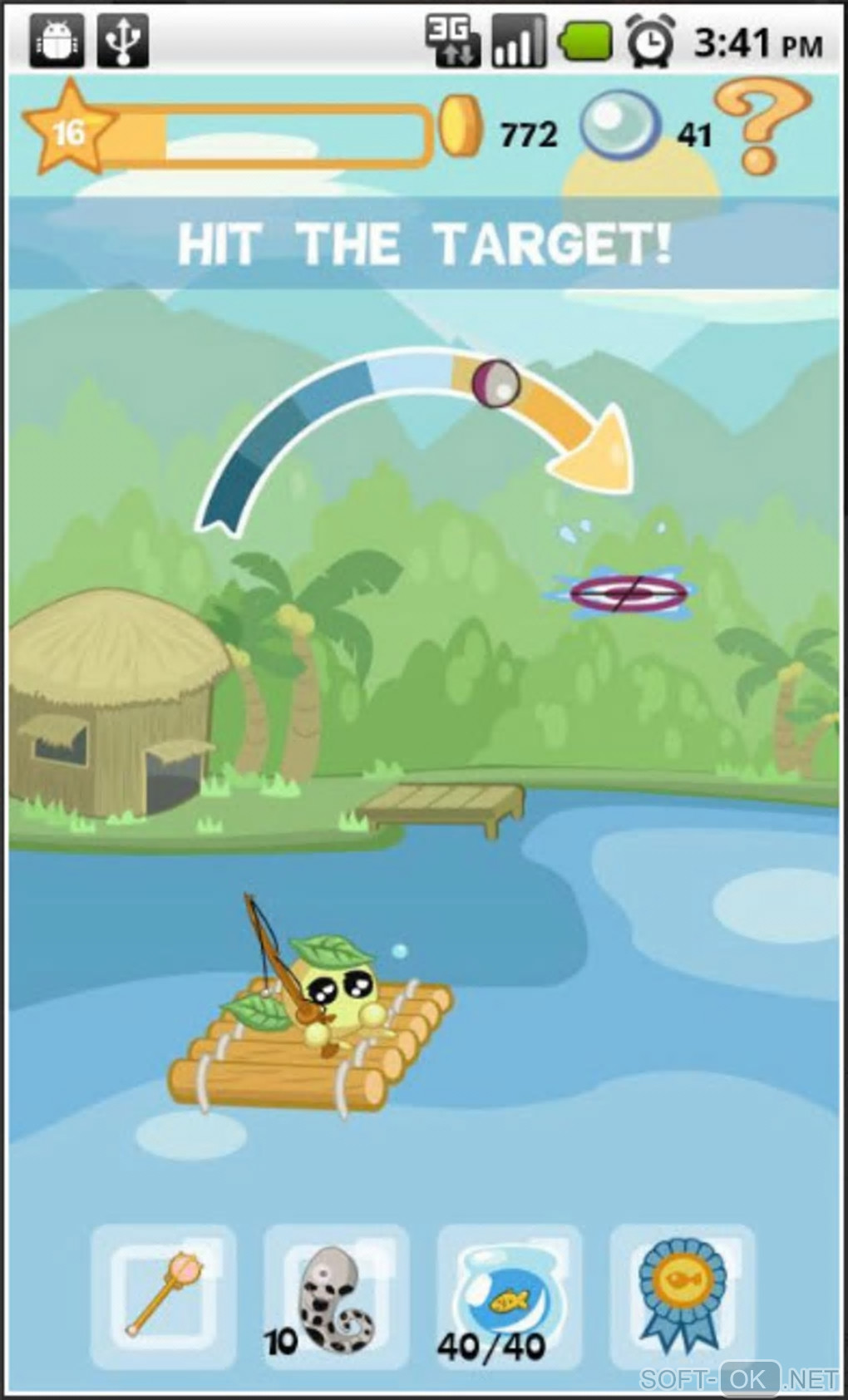
Task: Tap the power arc to cast
Action: (413, 416)
